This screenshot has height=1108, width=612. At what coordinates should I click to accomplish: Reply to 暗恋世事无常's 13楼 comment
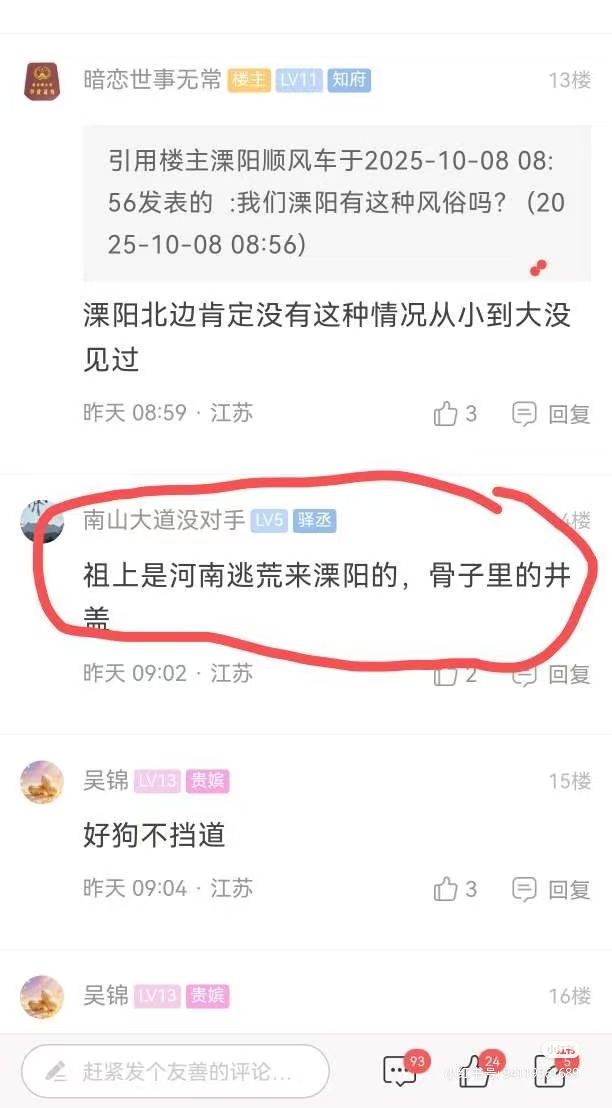551,414
